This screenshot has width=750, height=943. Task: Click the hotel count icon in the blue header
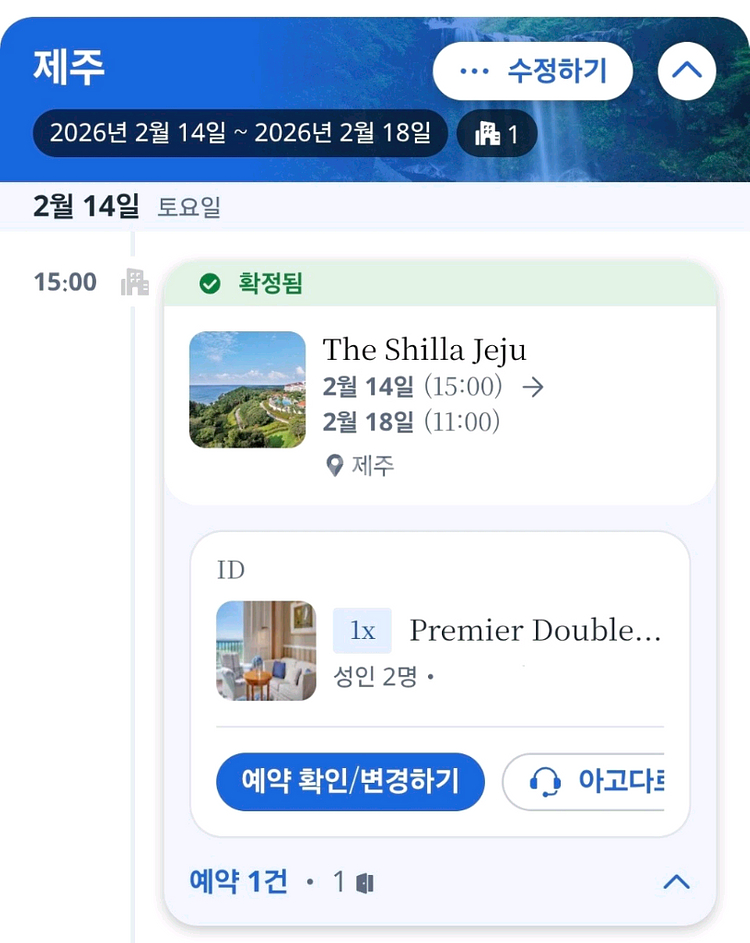490,132
